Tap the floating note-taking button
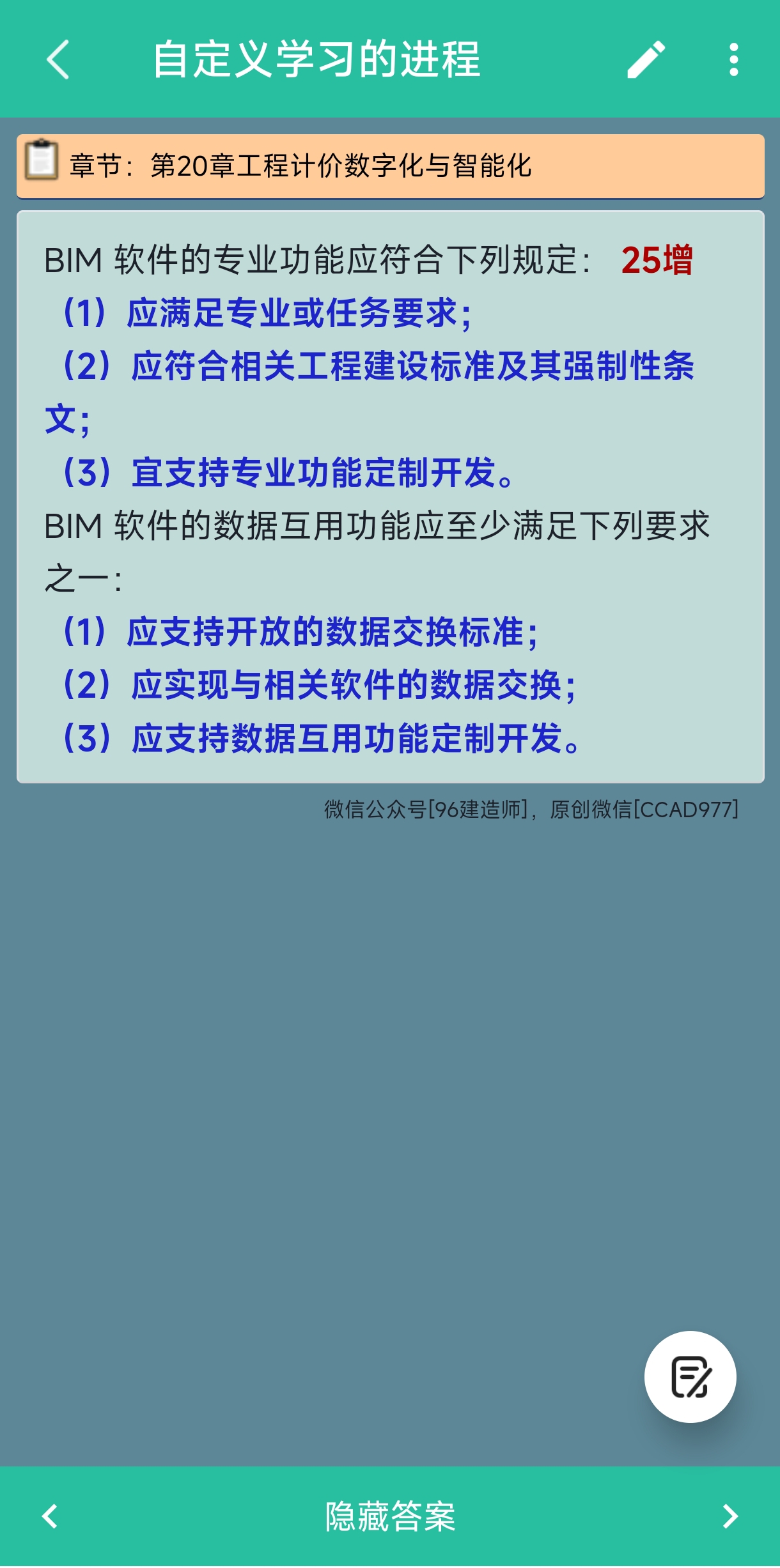Viewport: 780px width, 1568px height. pyautogui.click(x=690, y=1377)
